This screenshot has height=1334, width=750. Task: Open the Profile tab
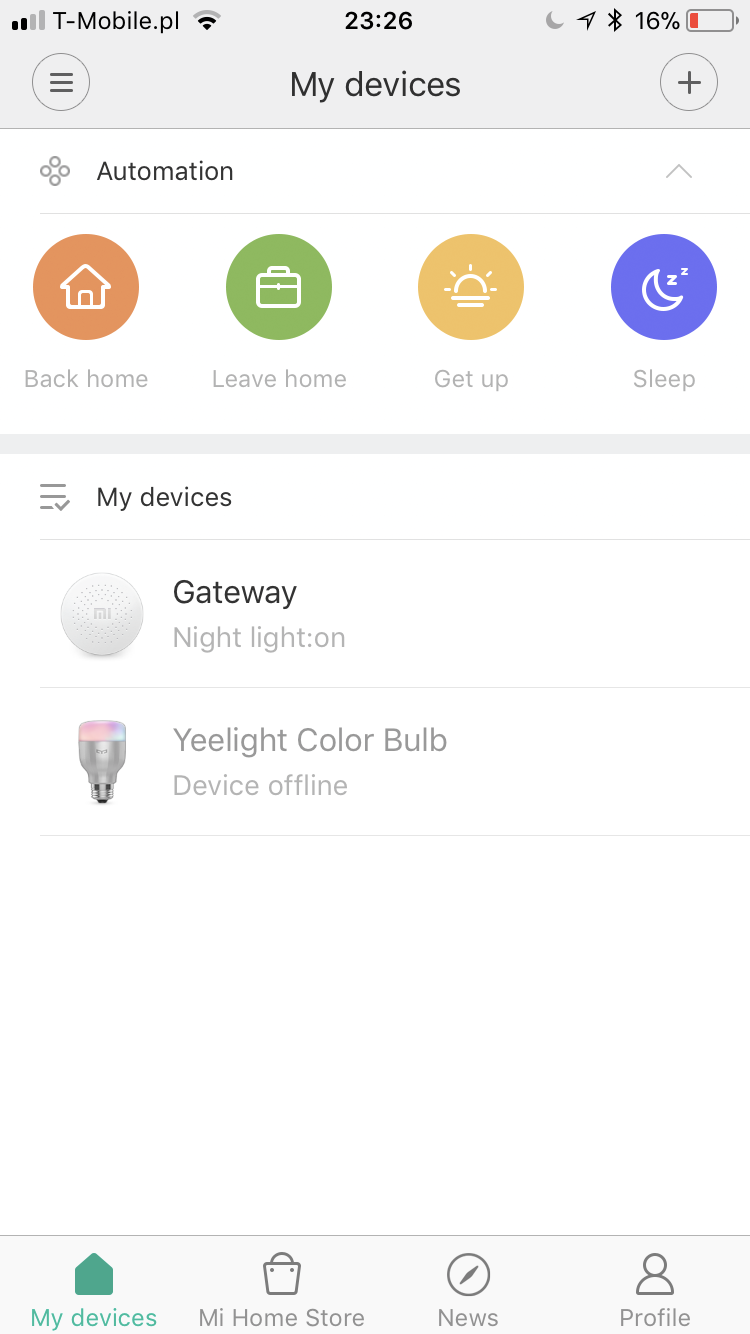click(x=655, y=1289)
